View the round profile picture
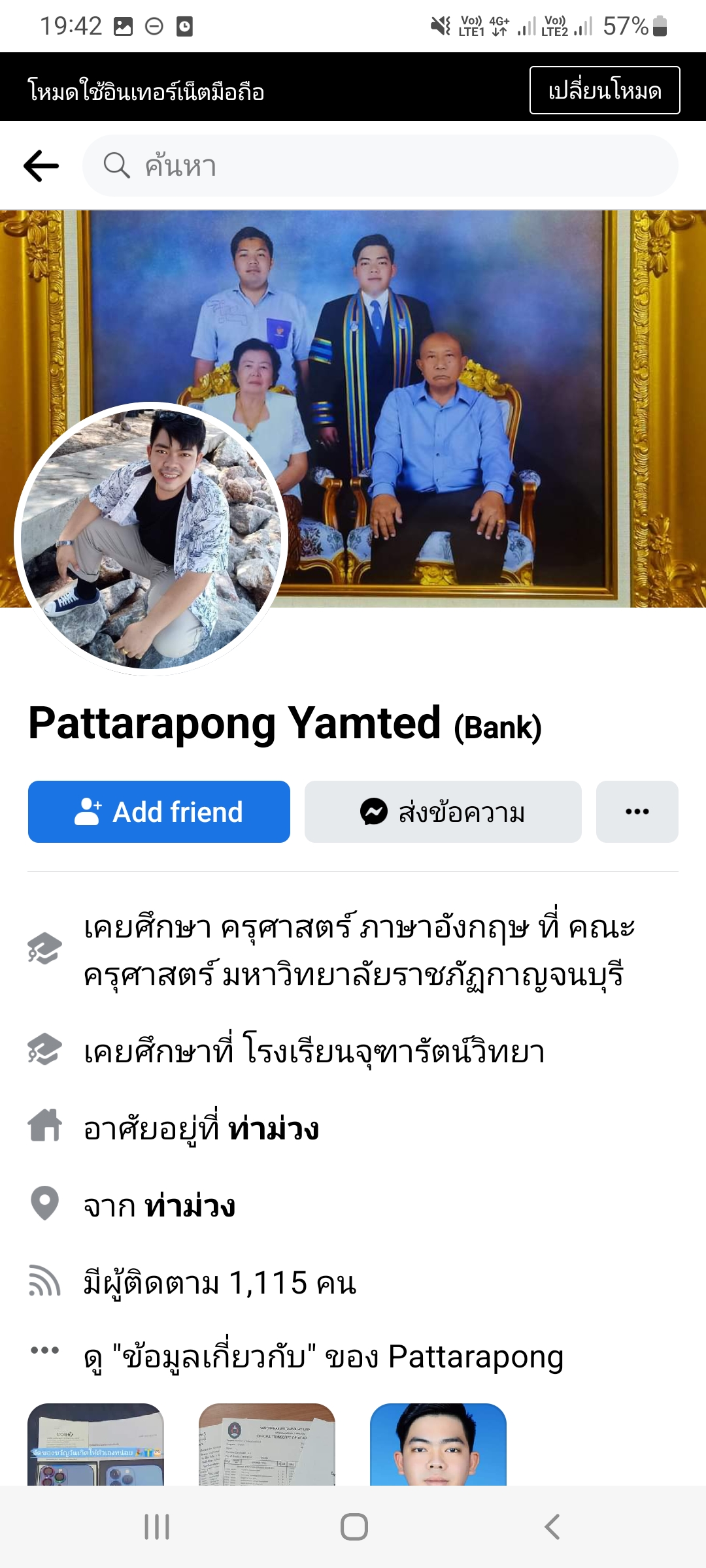 [151, 539]
